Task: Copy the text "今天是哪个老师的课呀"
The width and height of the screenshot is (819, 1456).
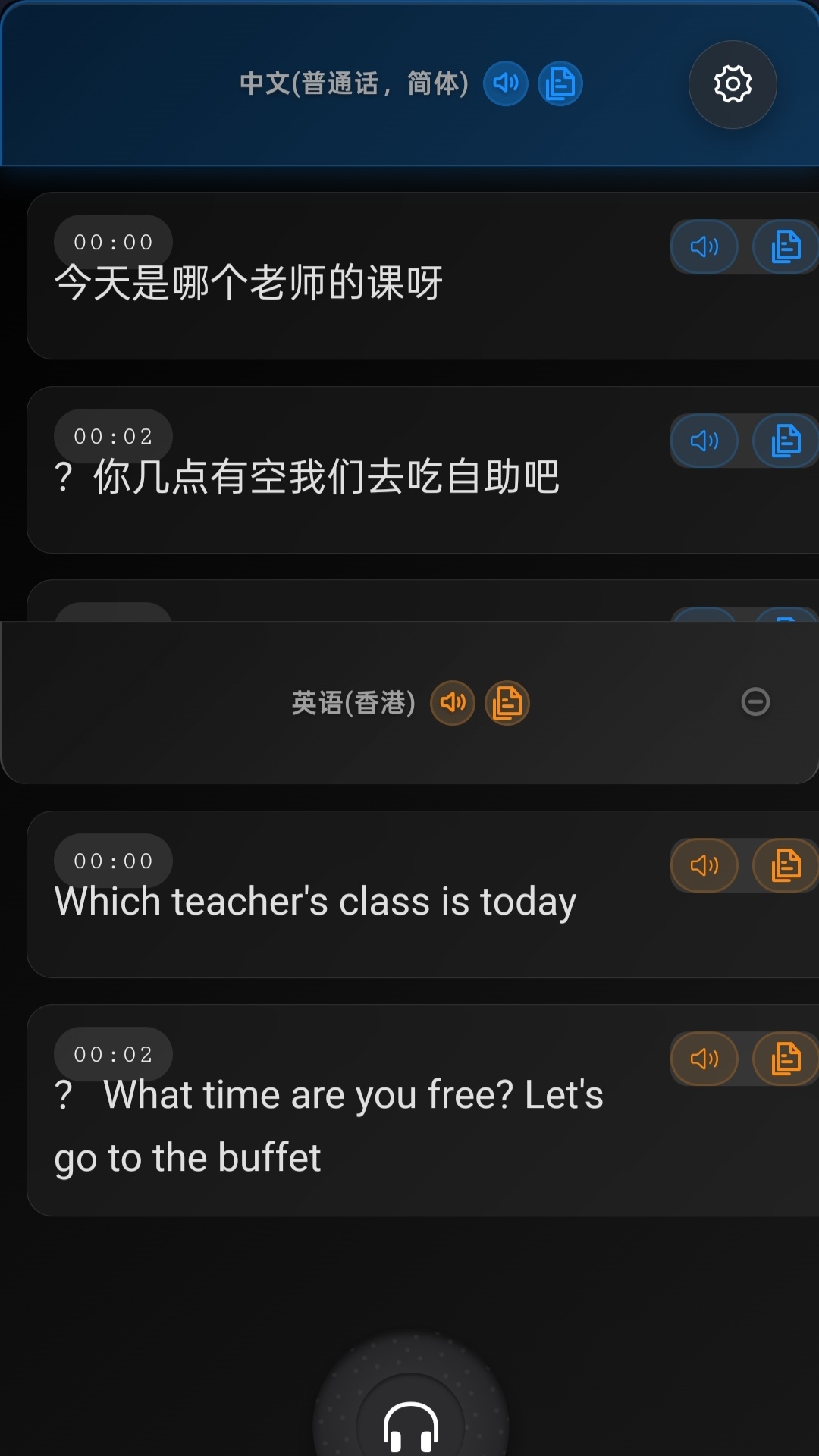Action: (x=785, y=246)
